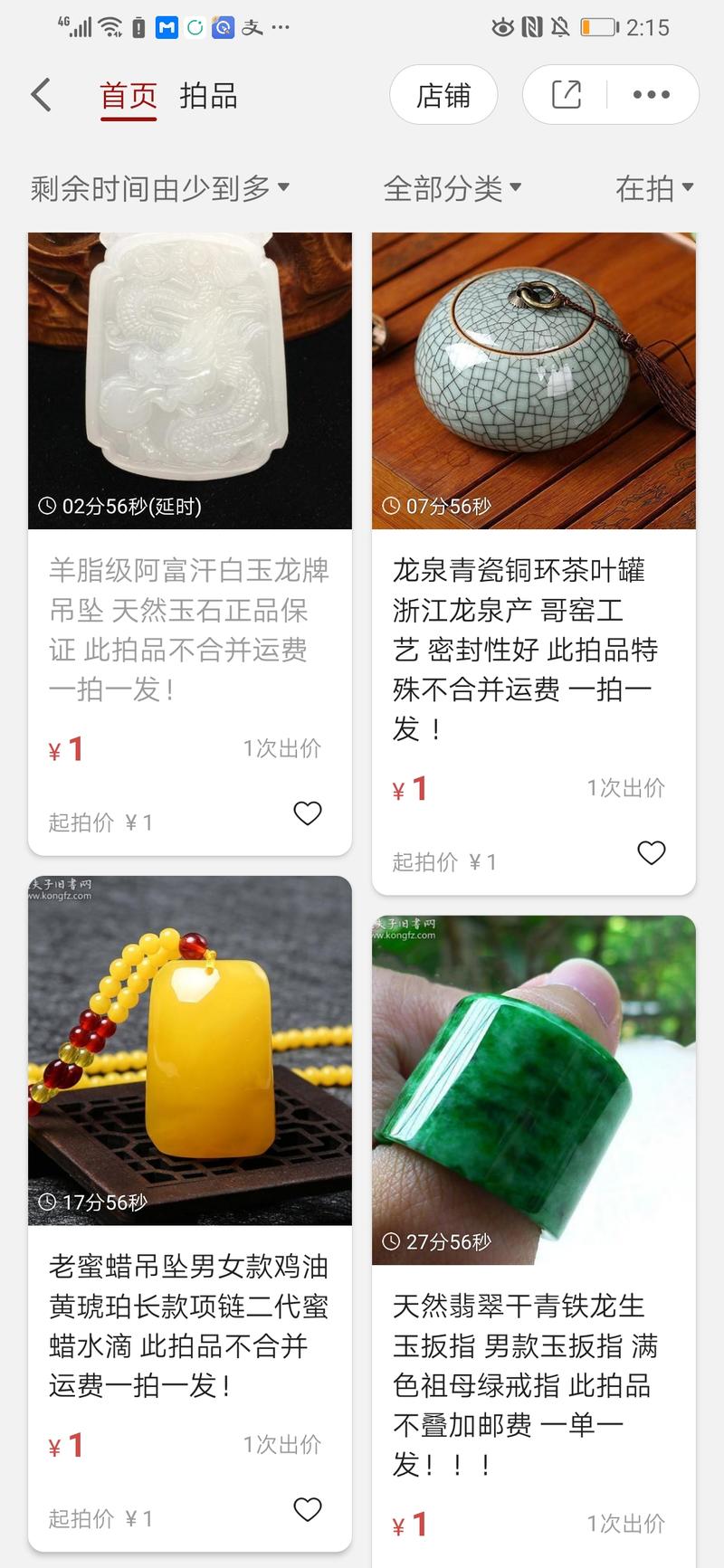Tap the back arrow at top left
The width and height of the screenshot is (724, 1568).
38,94
